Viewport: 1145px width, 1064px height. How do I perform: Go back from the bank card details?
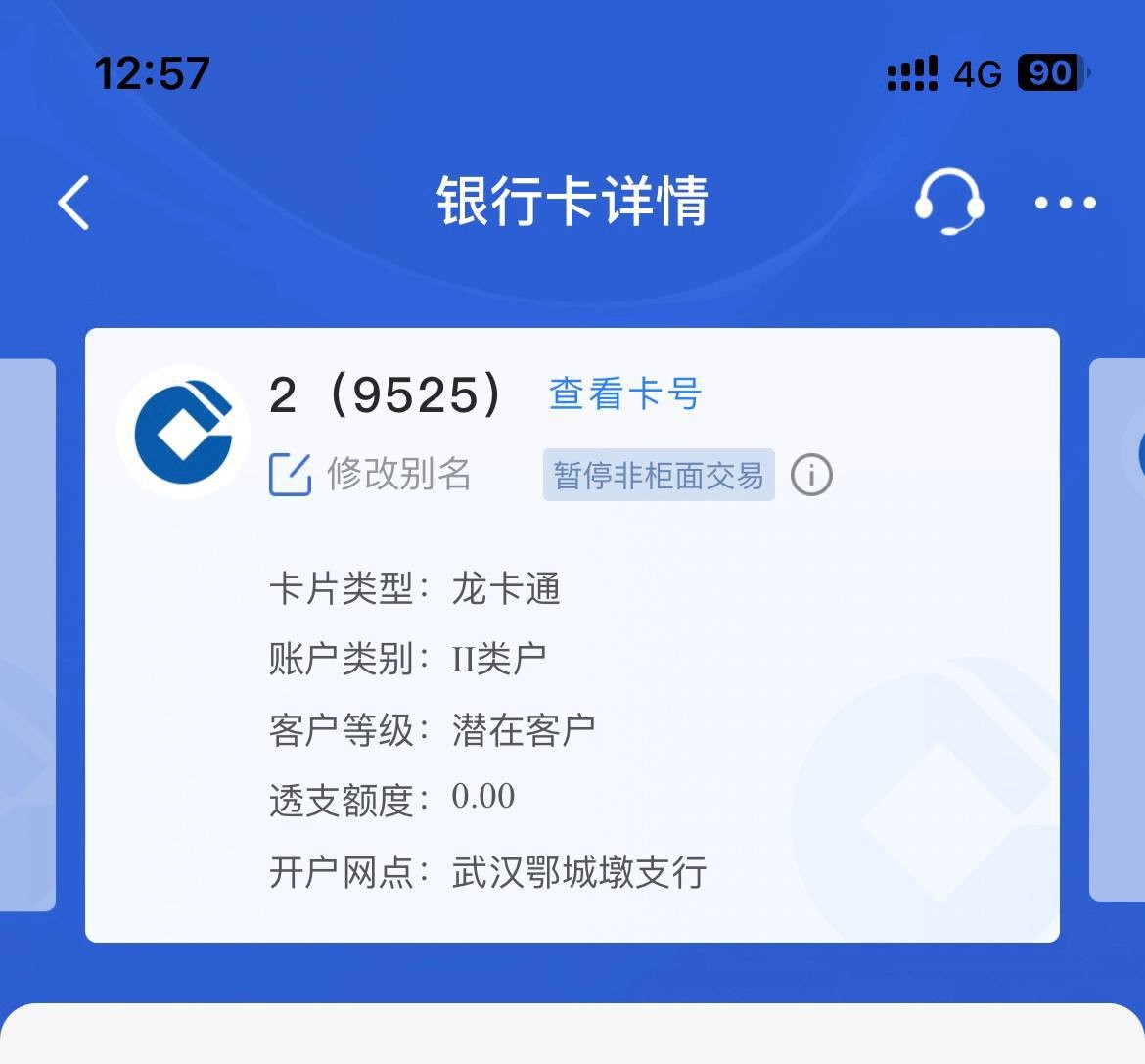(73, 203)
